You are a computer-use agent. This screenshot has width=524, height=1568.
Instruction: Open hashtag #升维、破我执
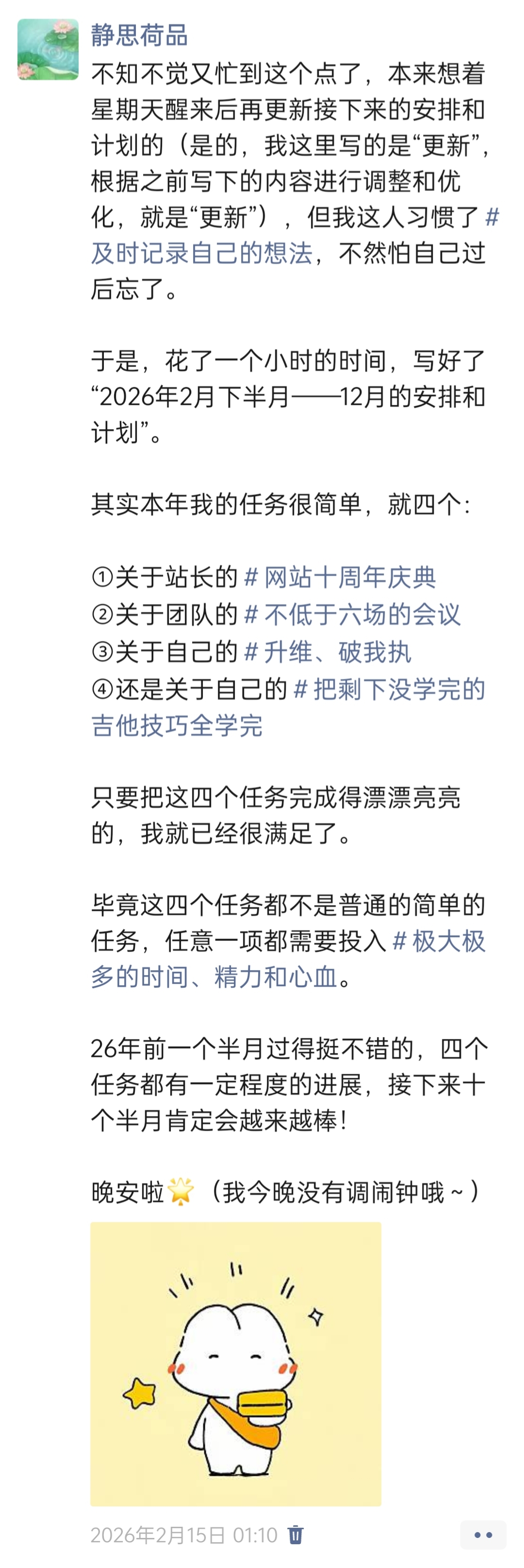click(328, 652)
